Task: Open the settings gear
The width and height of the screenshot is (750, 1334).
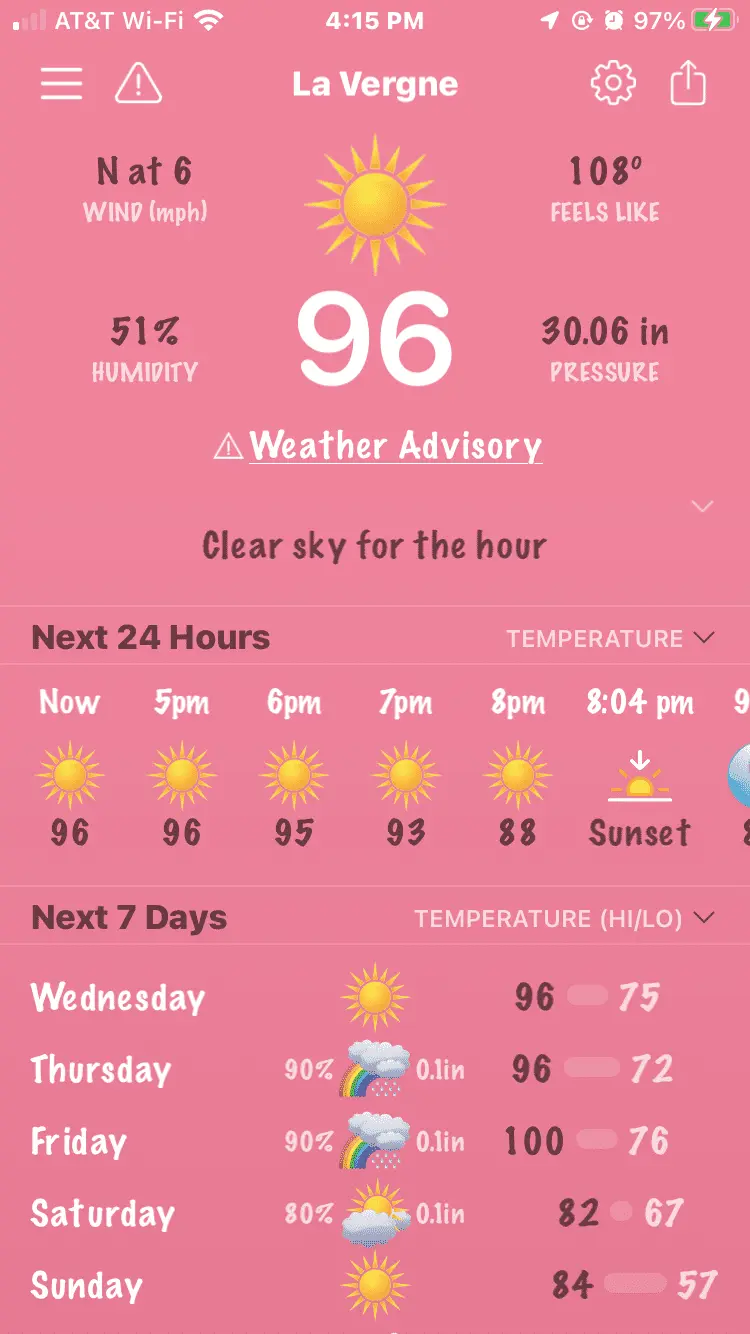Action: click(613, 83)
